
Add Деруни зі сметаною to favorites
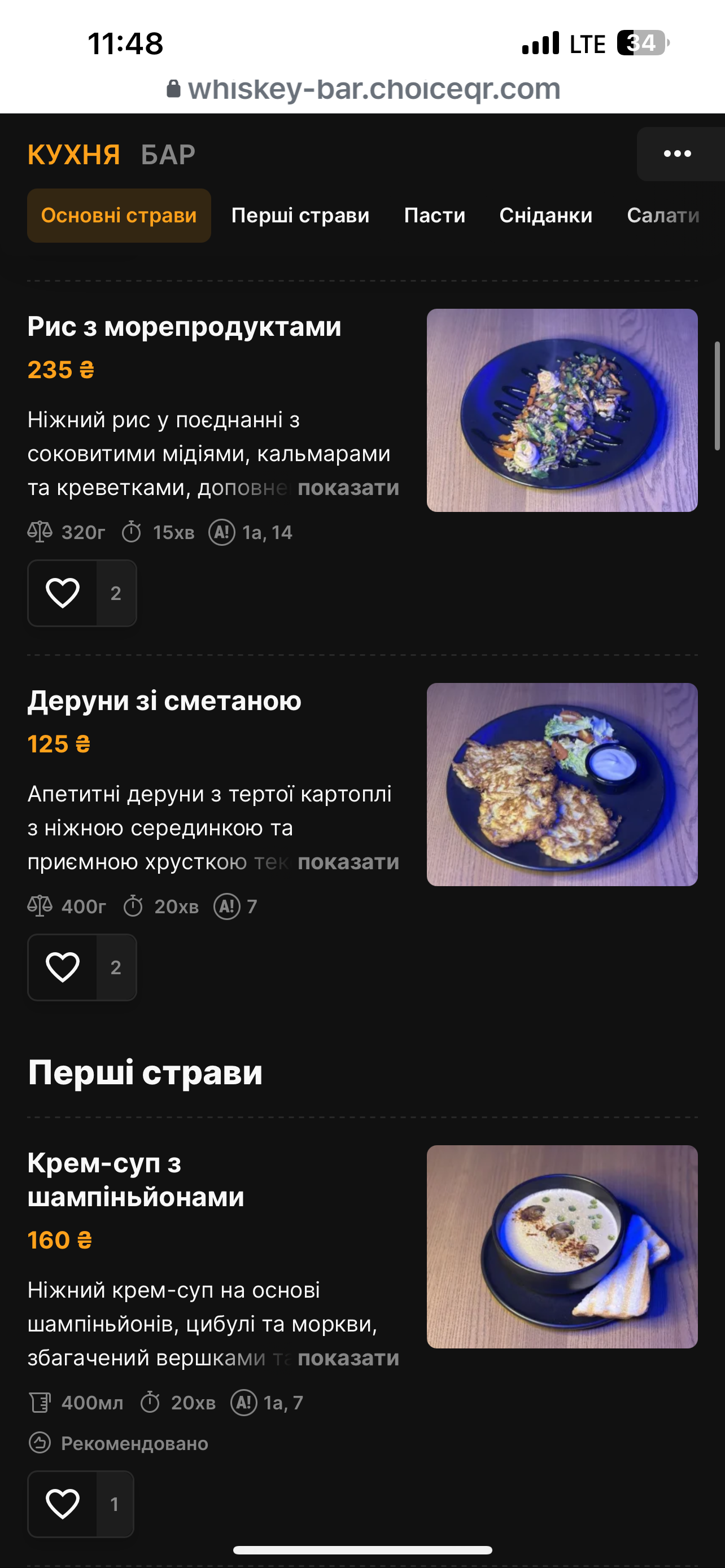pyautogui.click(x=62, y=967)
